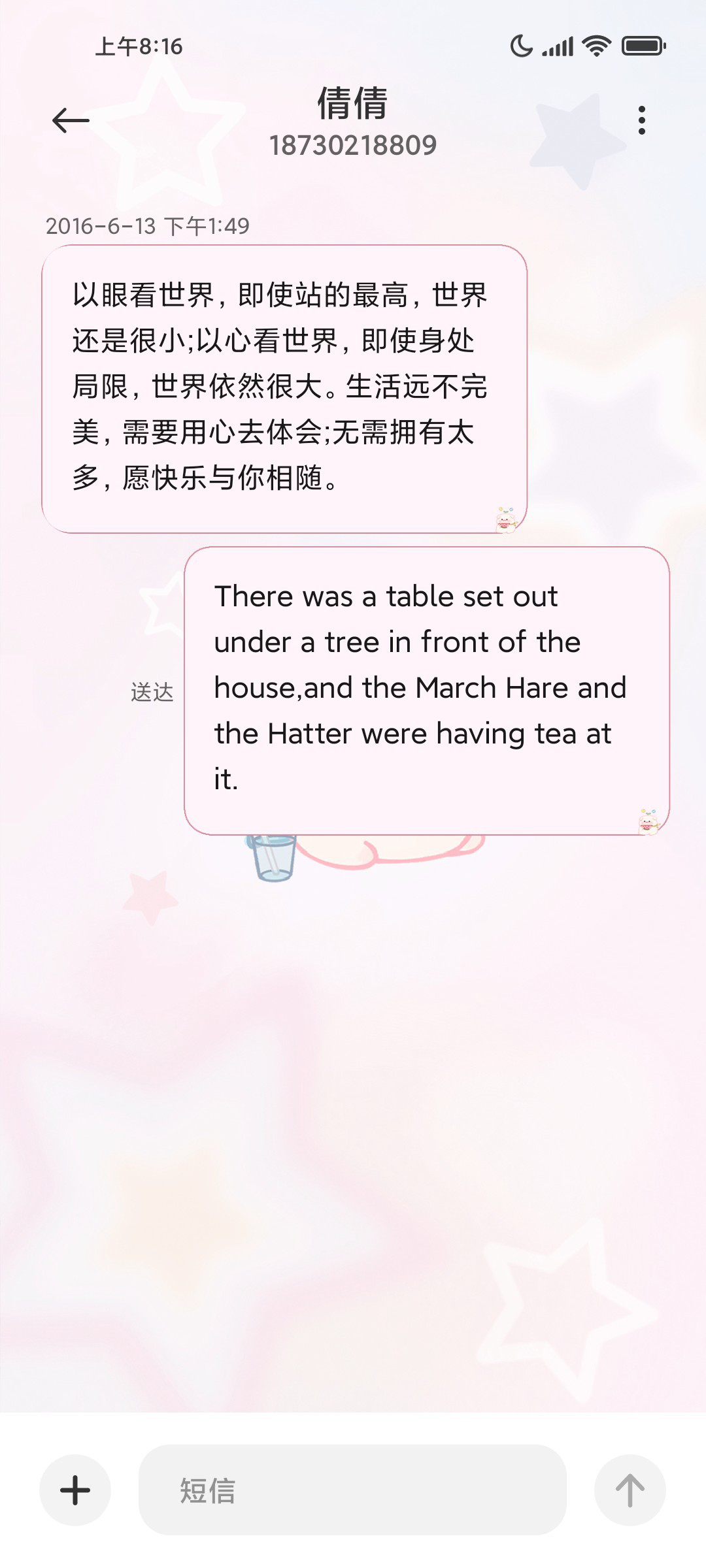The image size is (706, 1568).
Task: Go back using the top-left arrow
Action: coord(71,121)
